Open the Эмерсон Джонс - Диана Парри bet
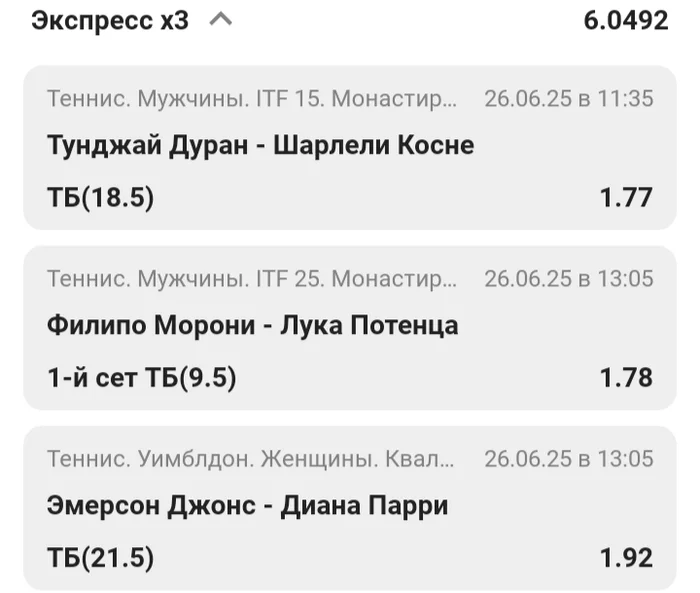Screen dimensions: 700x593 (x=247, y=506)
